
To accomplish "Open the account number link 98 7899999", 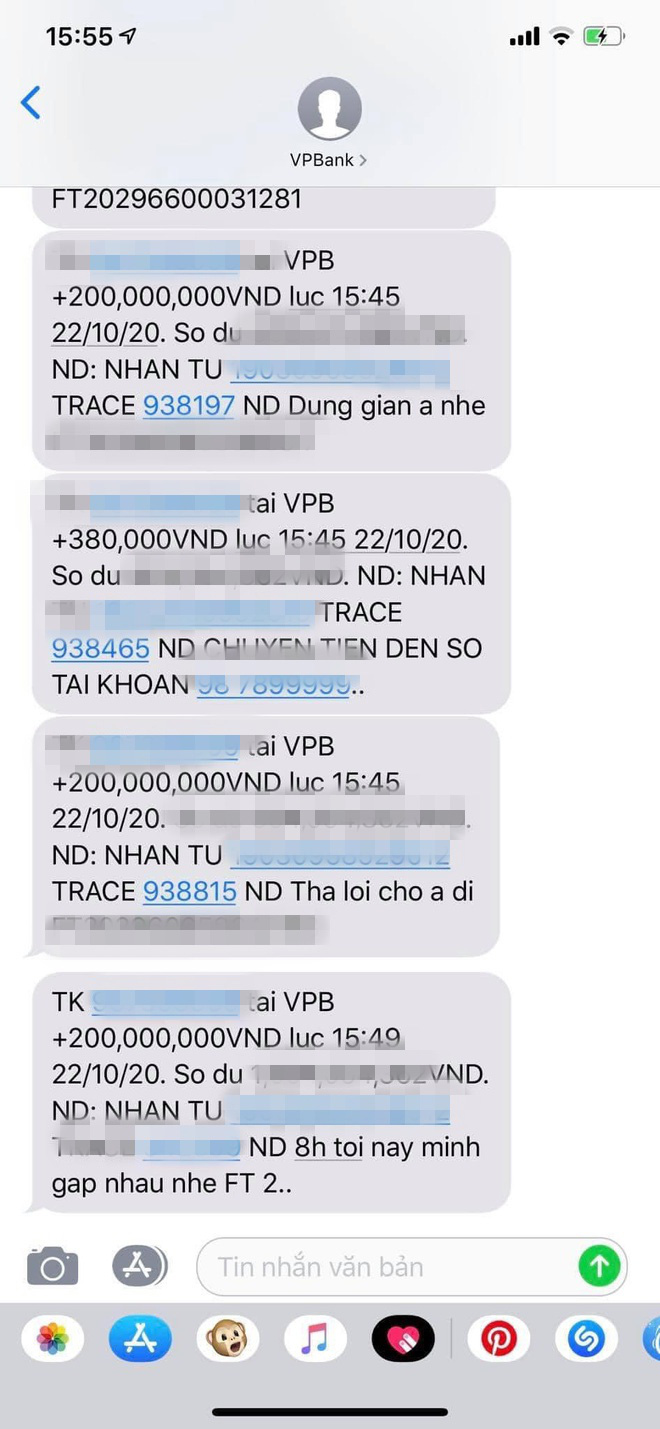I will [273, 684].
